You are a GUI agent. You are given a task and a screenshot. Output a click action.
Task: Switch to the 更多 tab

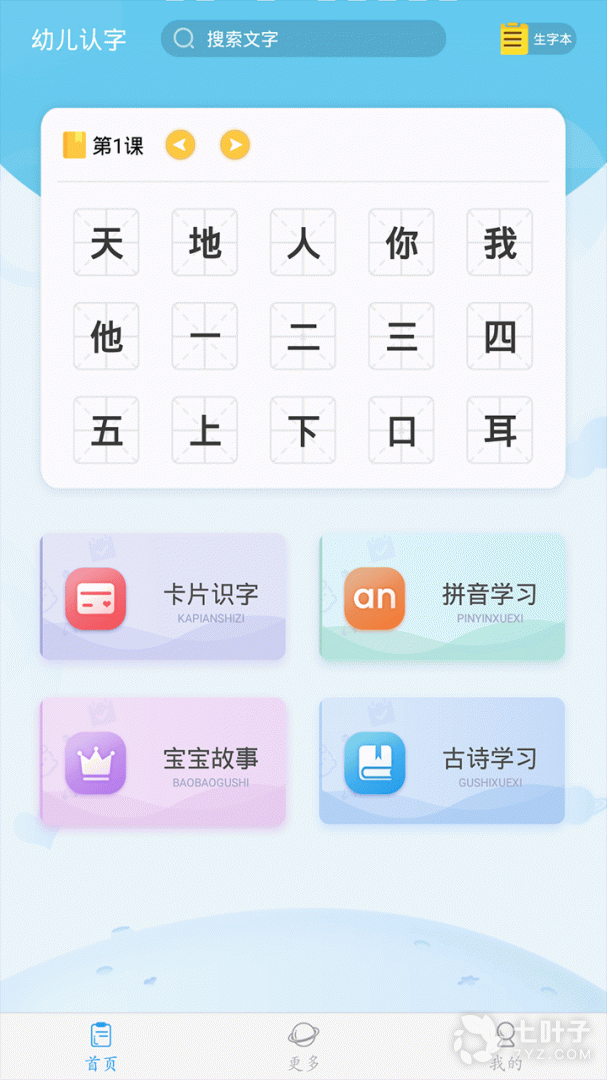(x=303, y=1046)
